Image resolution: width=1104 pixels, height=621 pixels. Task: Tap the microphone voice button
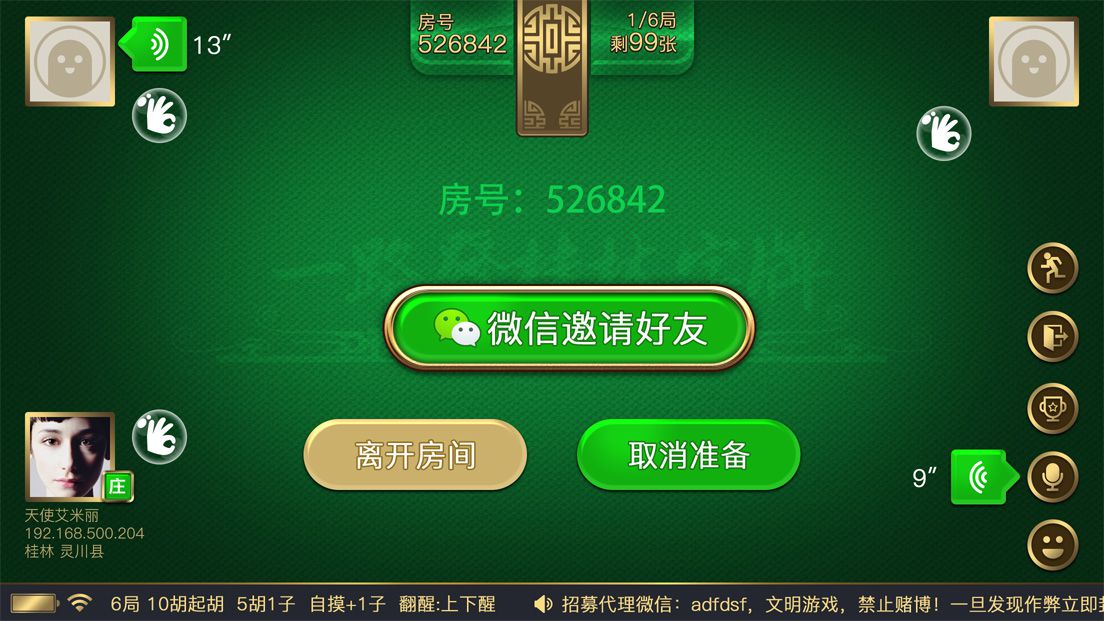tap(1052, 477)
